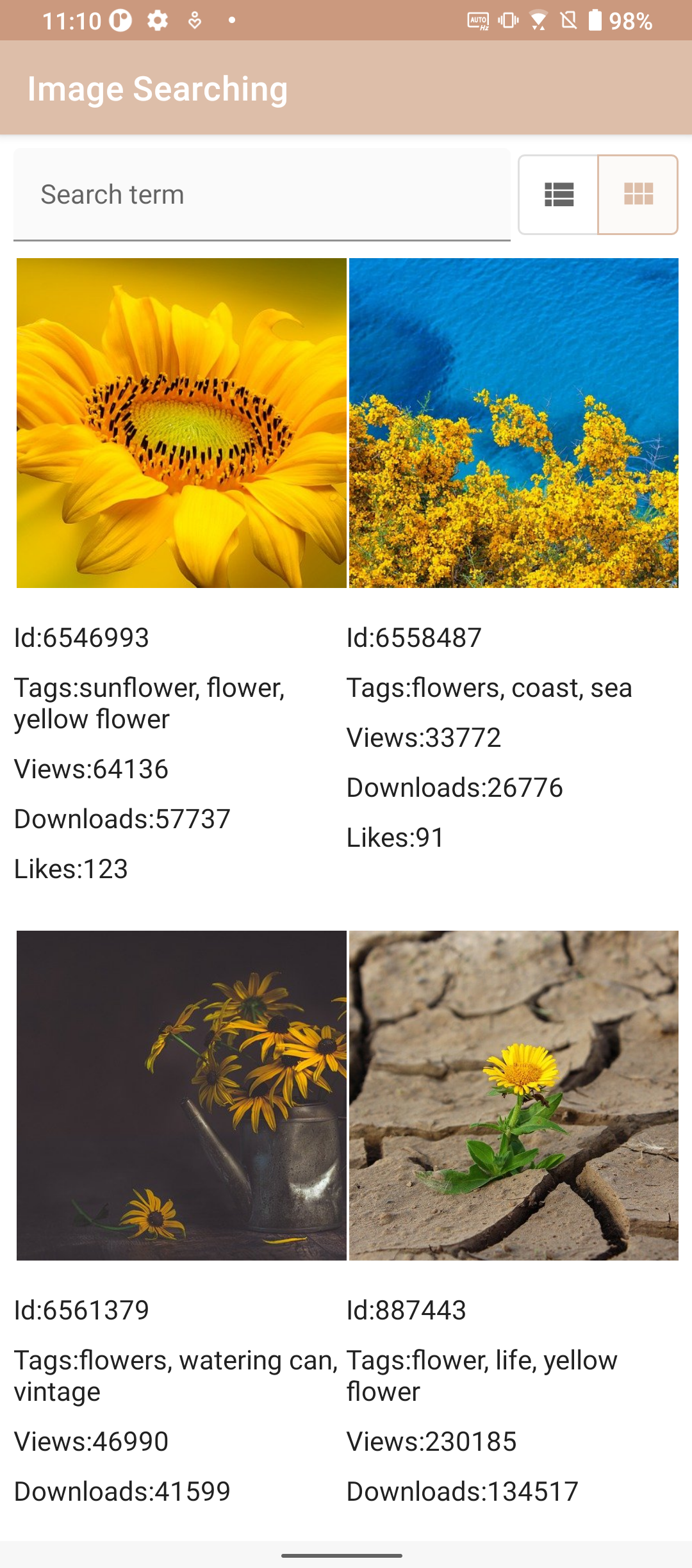This screenshot has width=692, height=1568.
Task: Tap the vibrate mode status icon
Action: pos(506,21)
